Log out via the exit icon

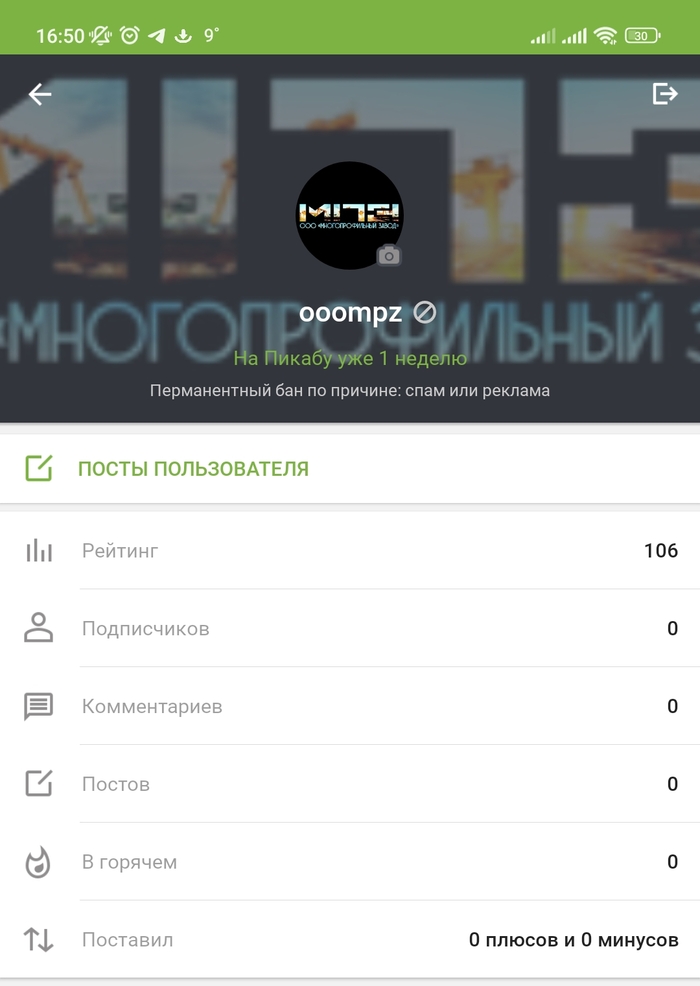coord(665,94)
